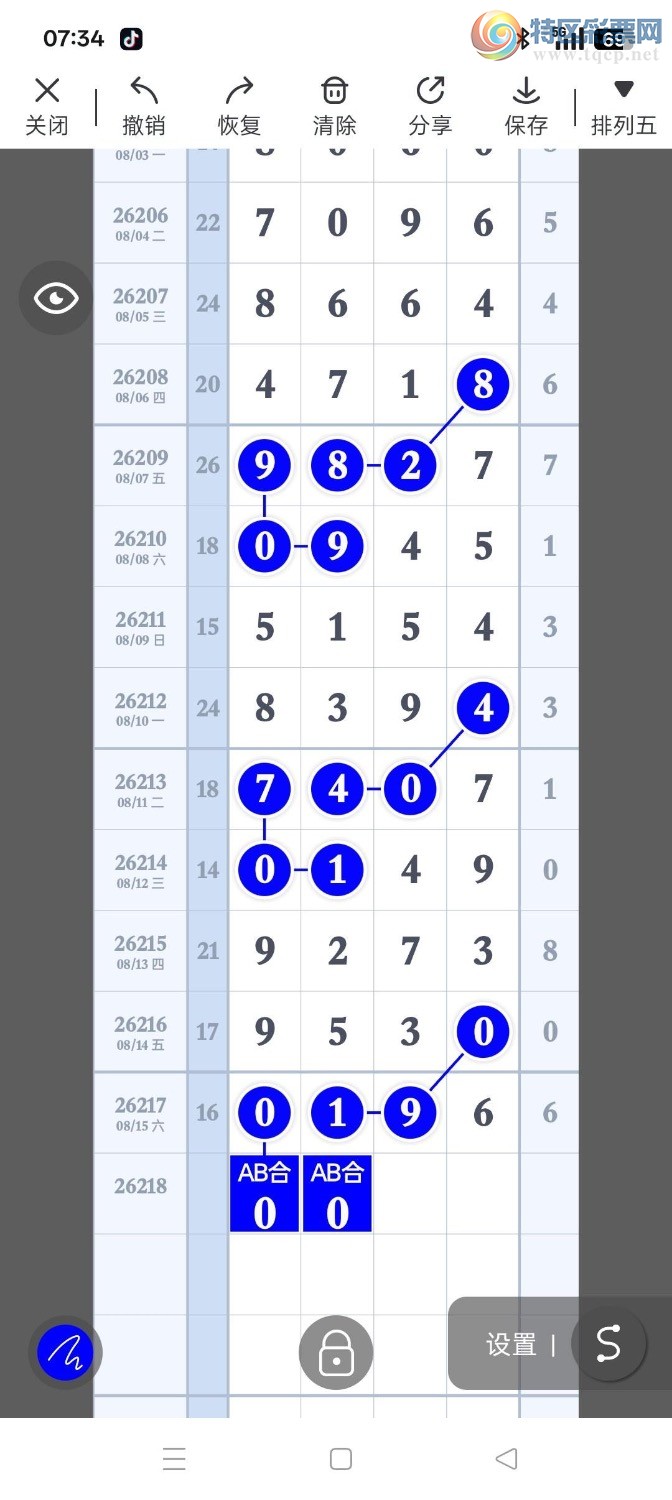Go to the system home screen
Image resolution: width=672 pixels, height=1500 pixels.
[340, 1458]
